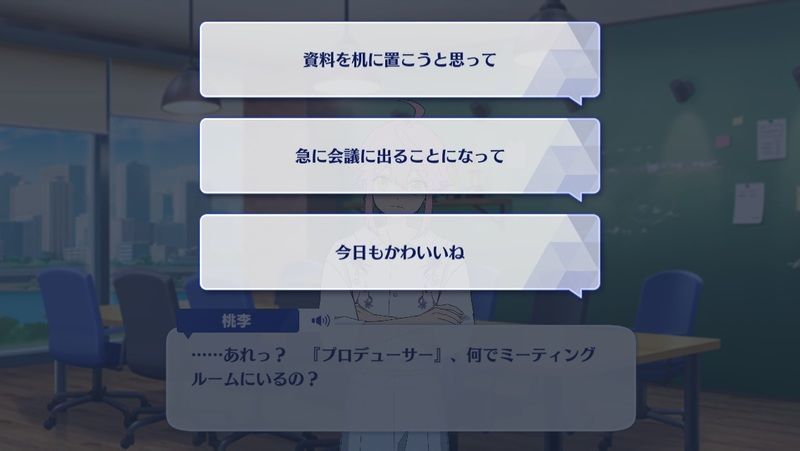This screenshot has width=800, height=451.
Task: Replay 桃李's voice with the speaker icon
Action: click(x=321, y=321)
